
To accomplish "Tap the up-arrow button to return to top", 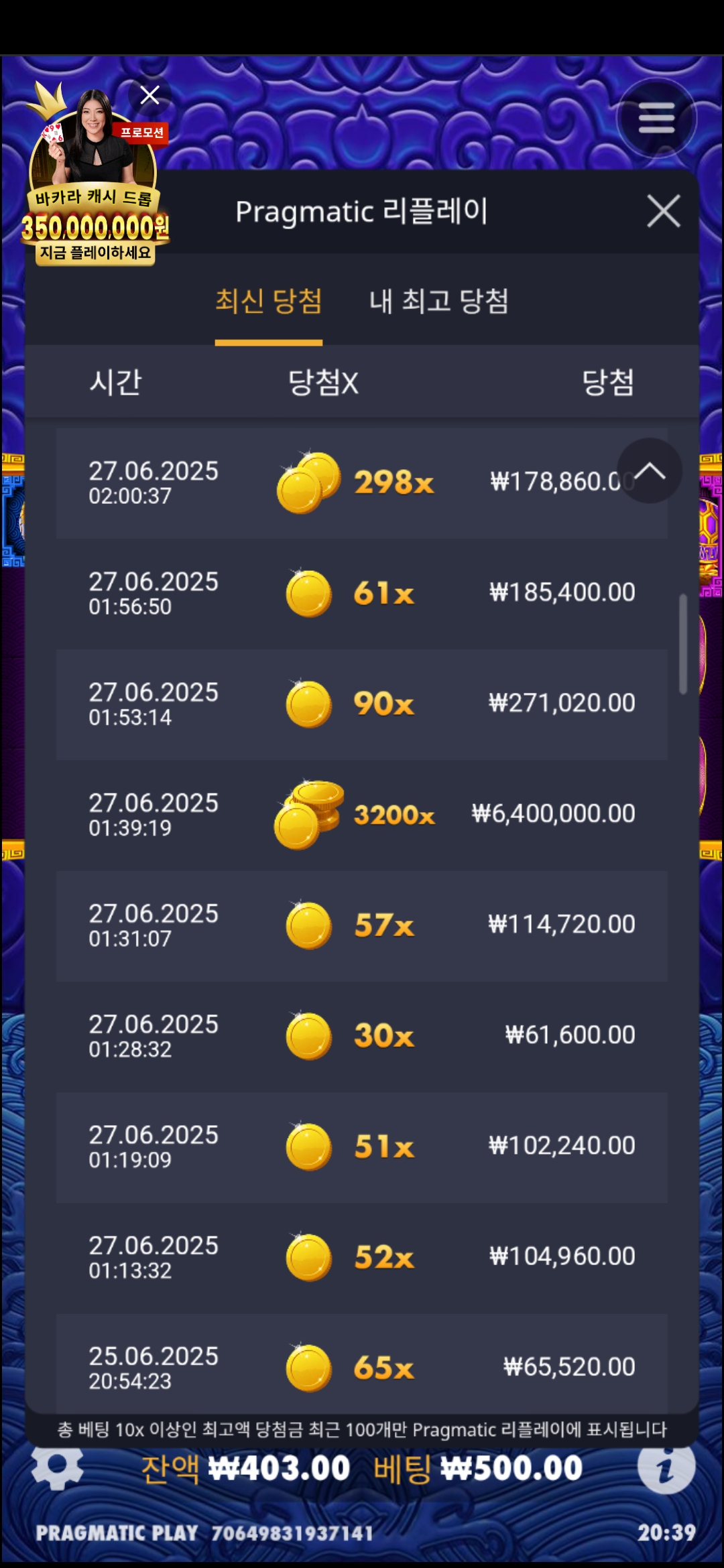I will (x=649, y=471).
